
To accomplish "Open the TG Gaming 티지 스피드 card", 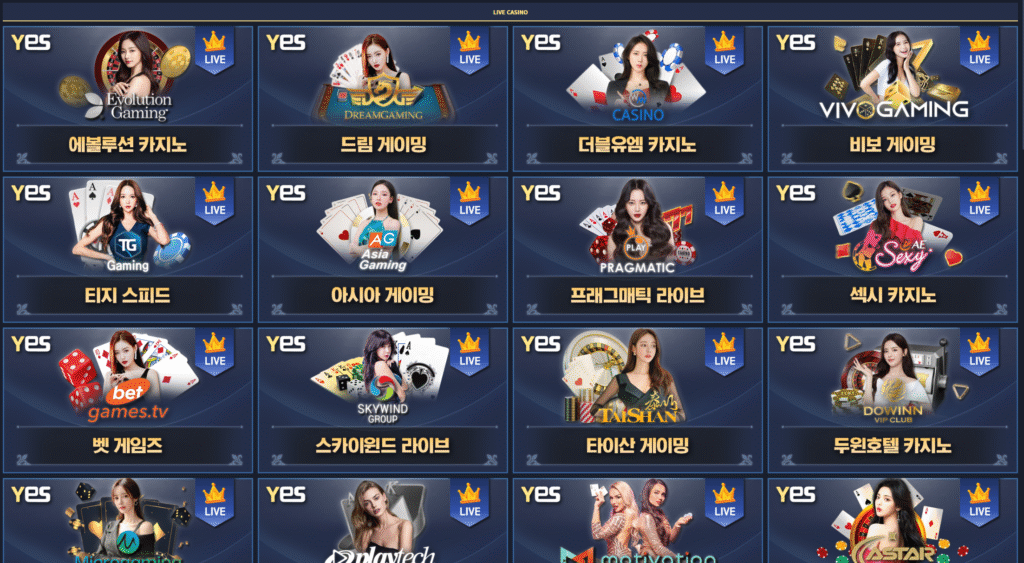I will click(127, 250).
